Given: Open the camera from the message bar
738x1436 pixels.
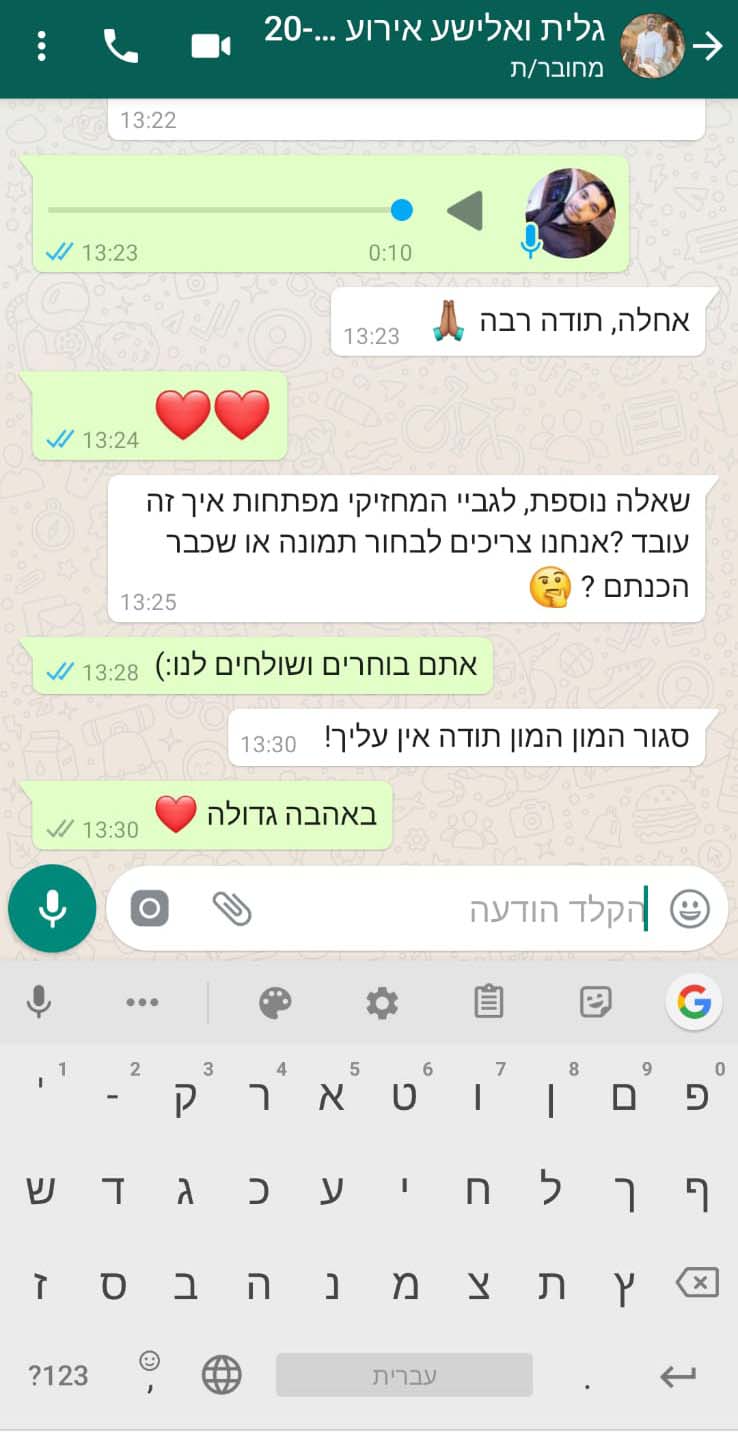Looking at the screenshot, I should (x=150, y=908).
